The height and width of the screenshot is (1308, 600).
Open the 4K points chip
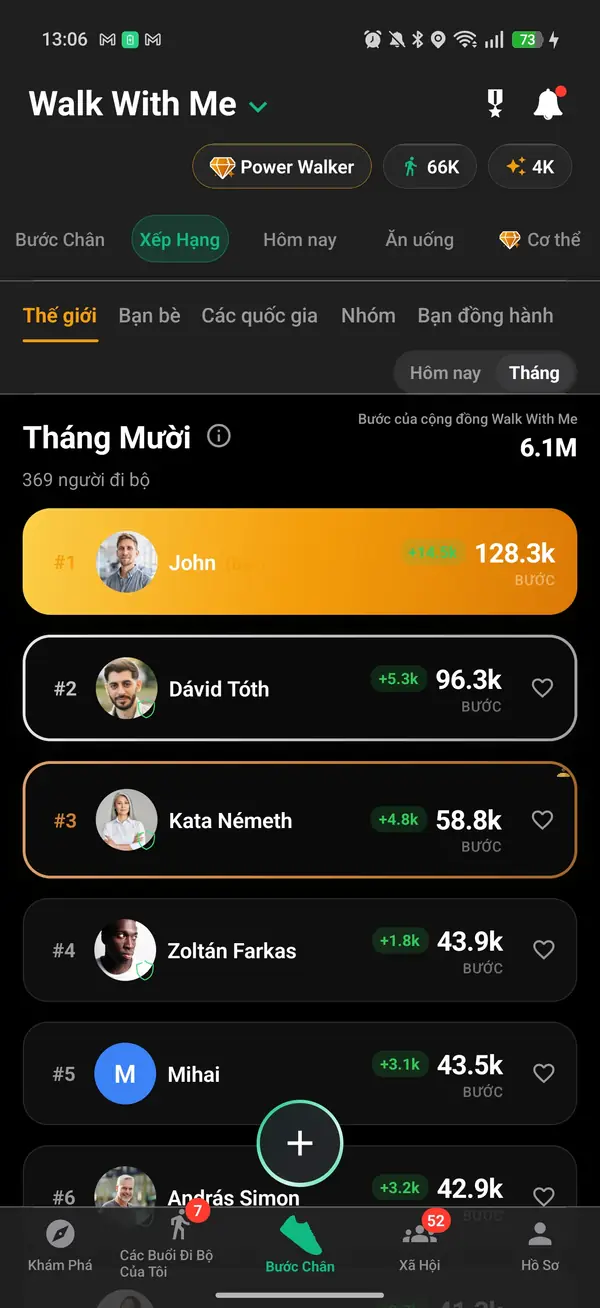pos(530,167)
